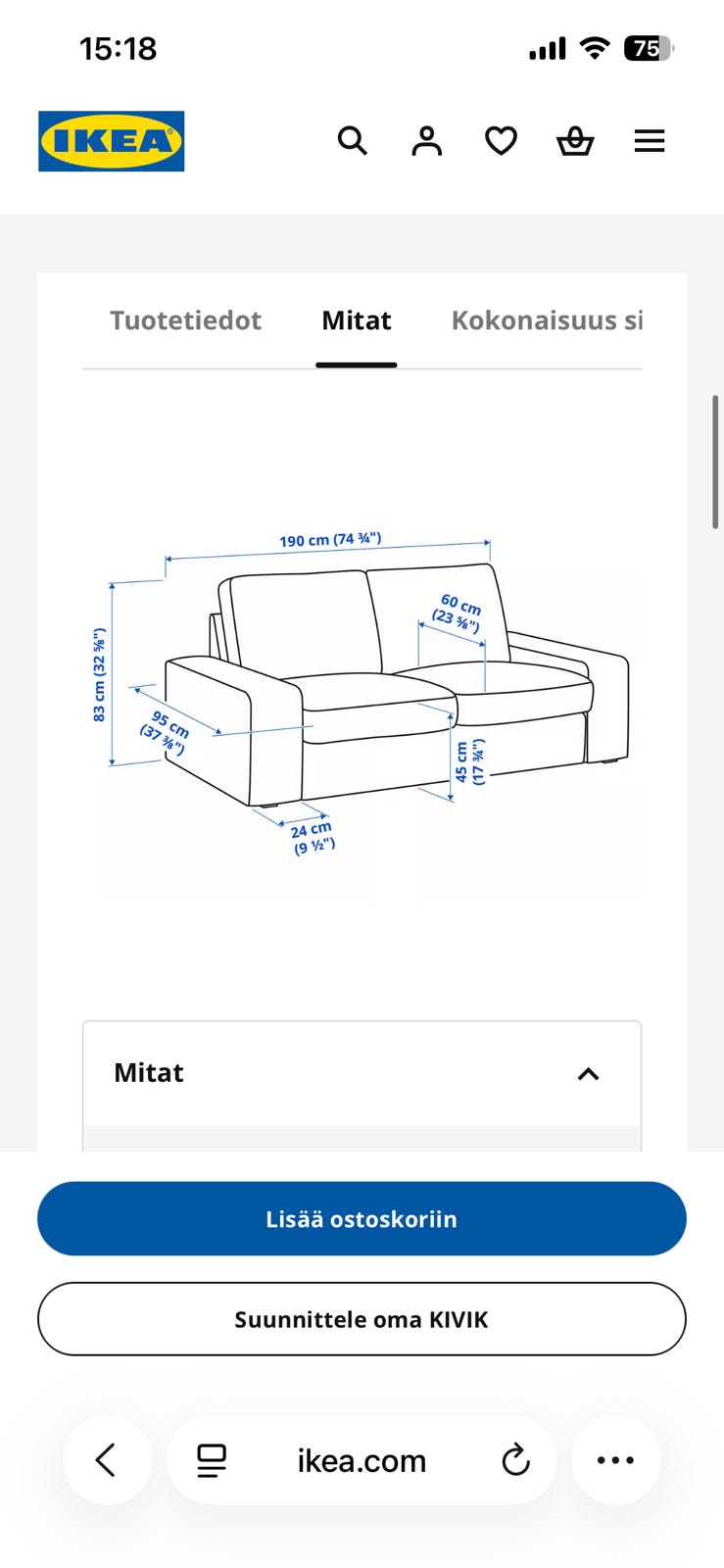
Task: Open the shopping basket
Action: click(x=575, y=141)
